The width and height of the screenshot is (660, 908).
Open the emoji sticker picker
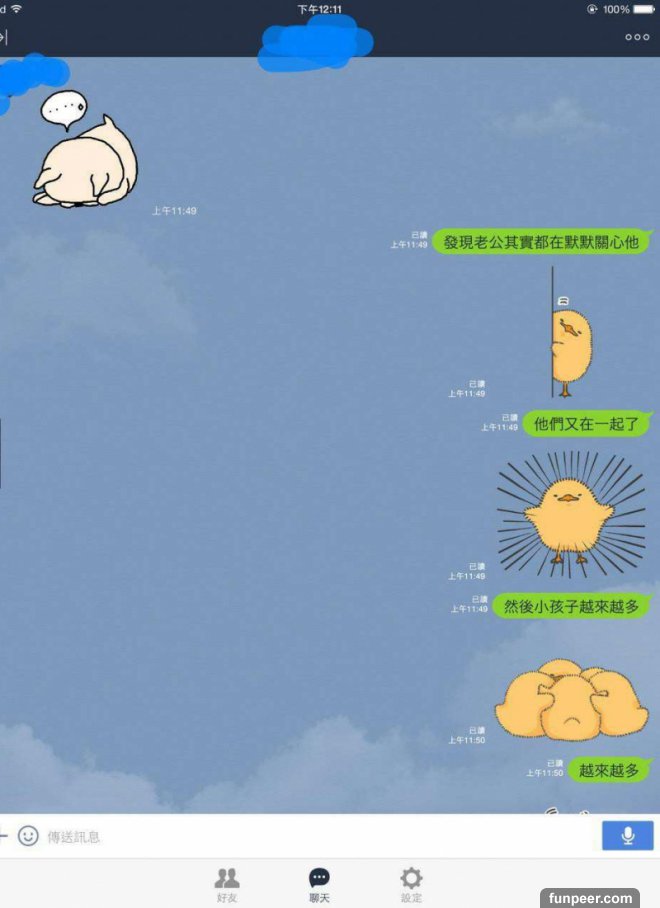tap(28, 835)
